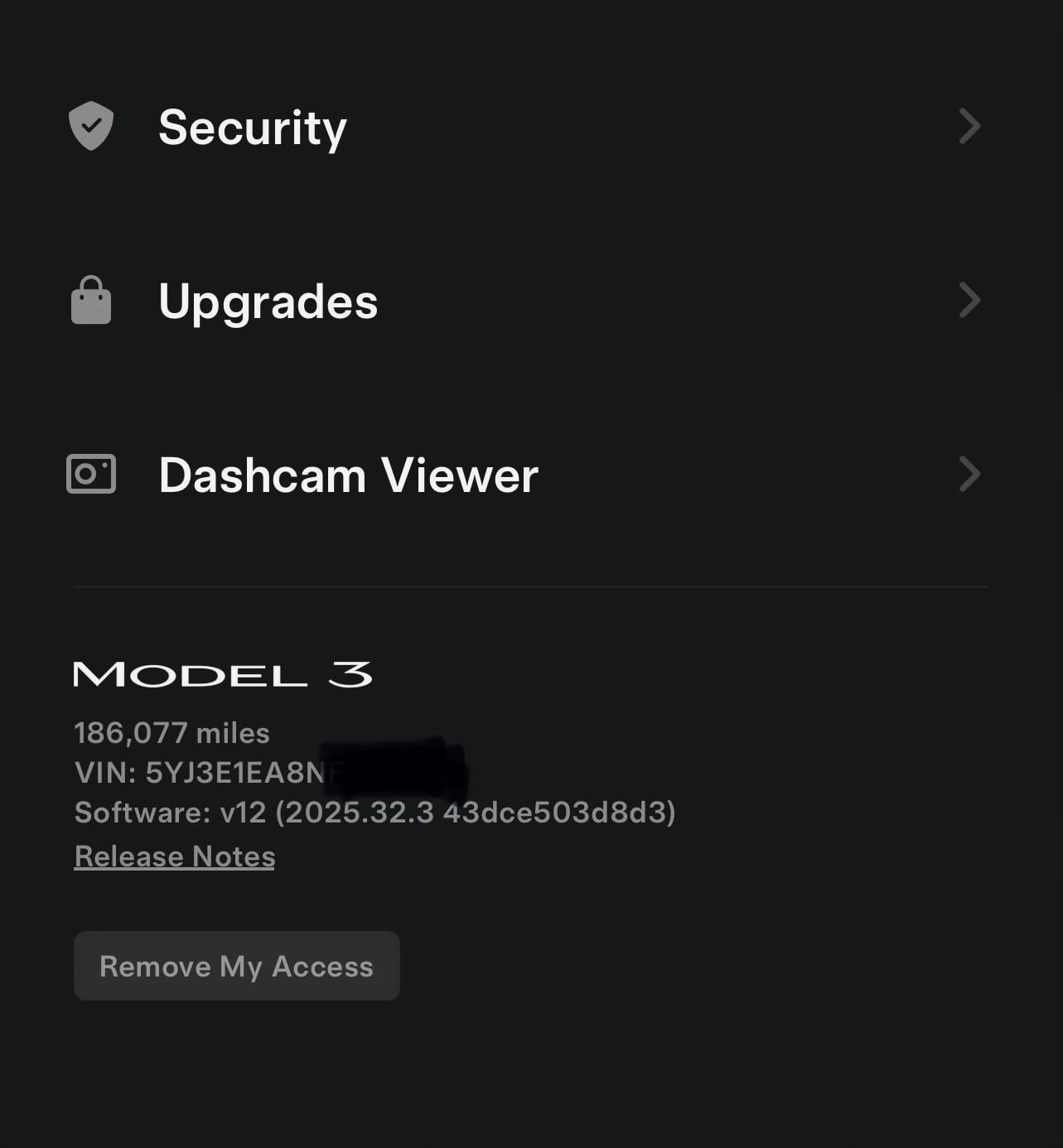The height and width of the screenshot is (1148, 1063).
Task: Open the Security settings row
Action: (x=252, y=128)
